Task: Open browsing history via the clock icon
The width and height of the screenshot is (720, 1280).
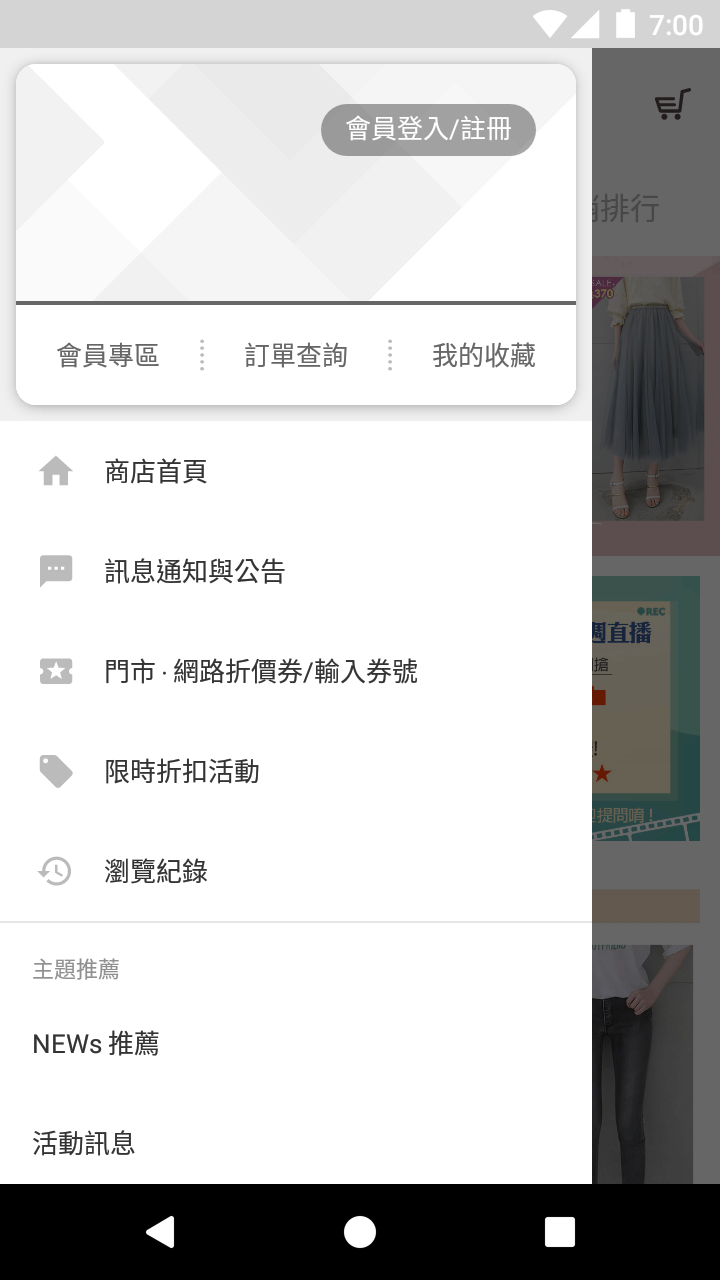Action: point(56,871)
